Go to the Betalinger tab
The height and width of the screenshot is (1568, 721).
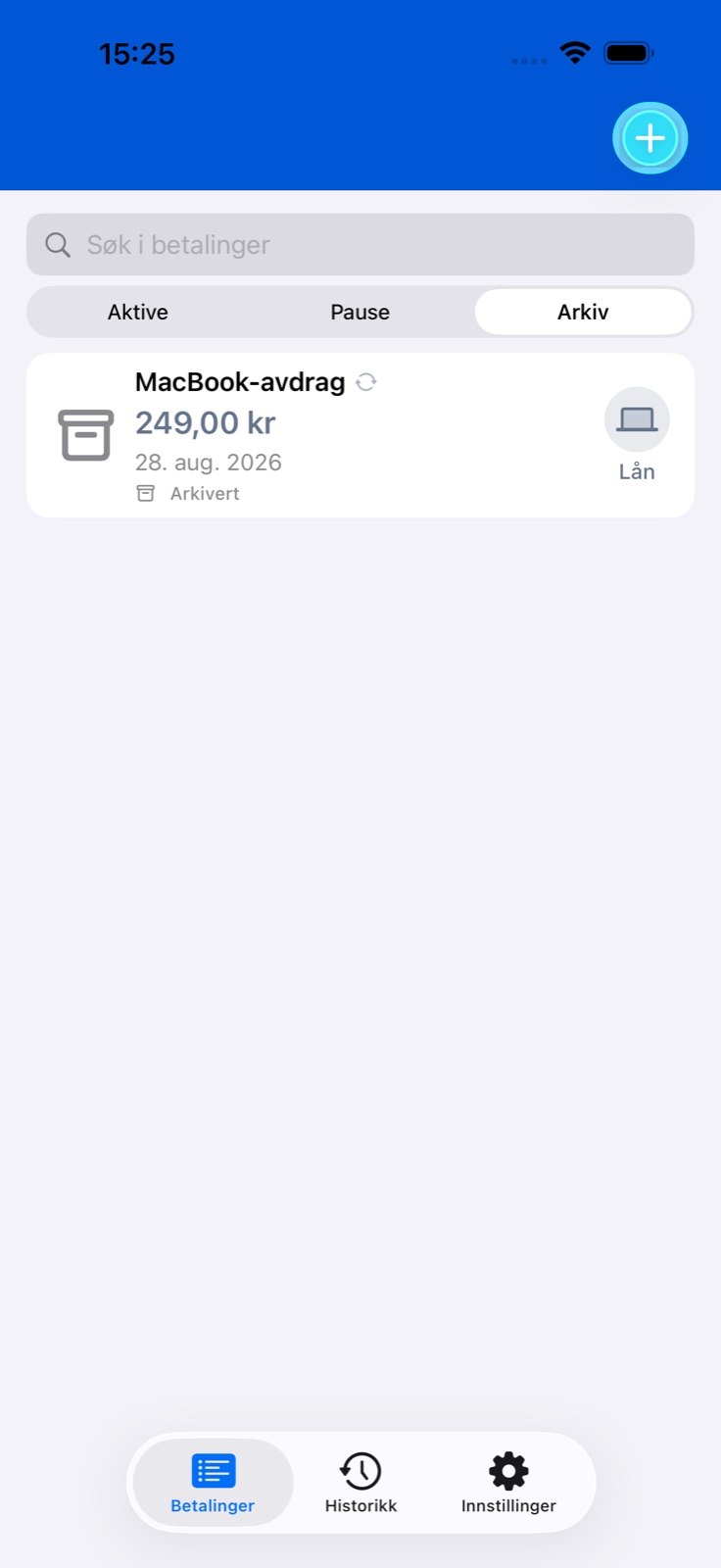[213, 1483]
